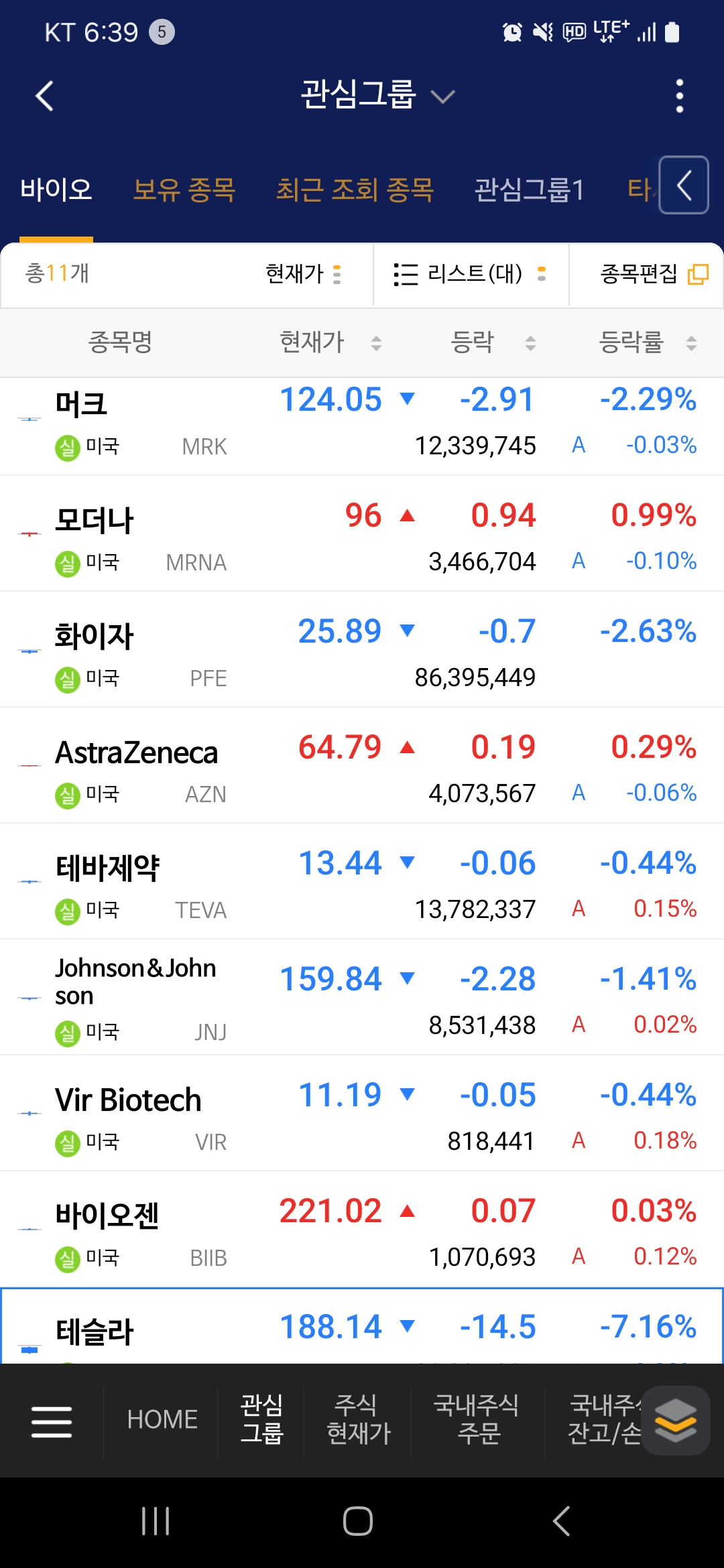View 화이자 PFE stock details
Image resolution: width=724 pixels, height=1568 pixels.
point(362,650)
